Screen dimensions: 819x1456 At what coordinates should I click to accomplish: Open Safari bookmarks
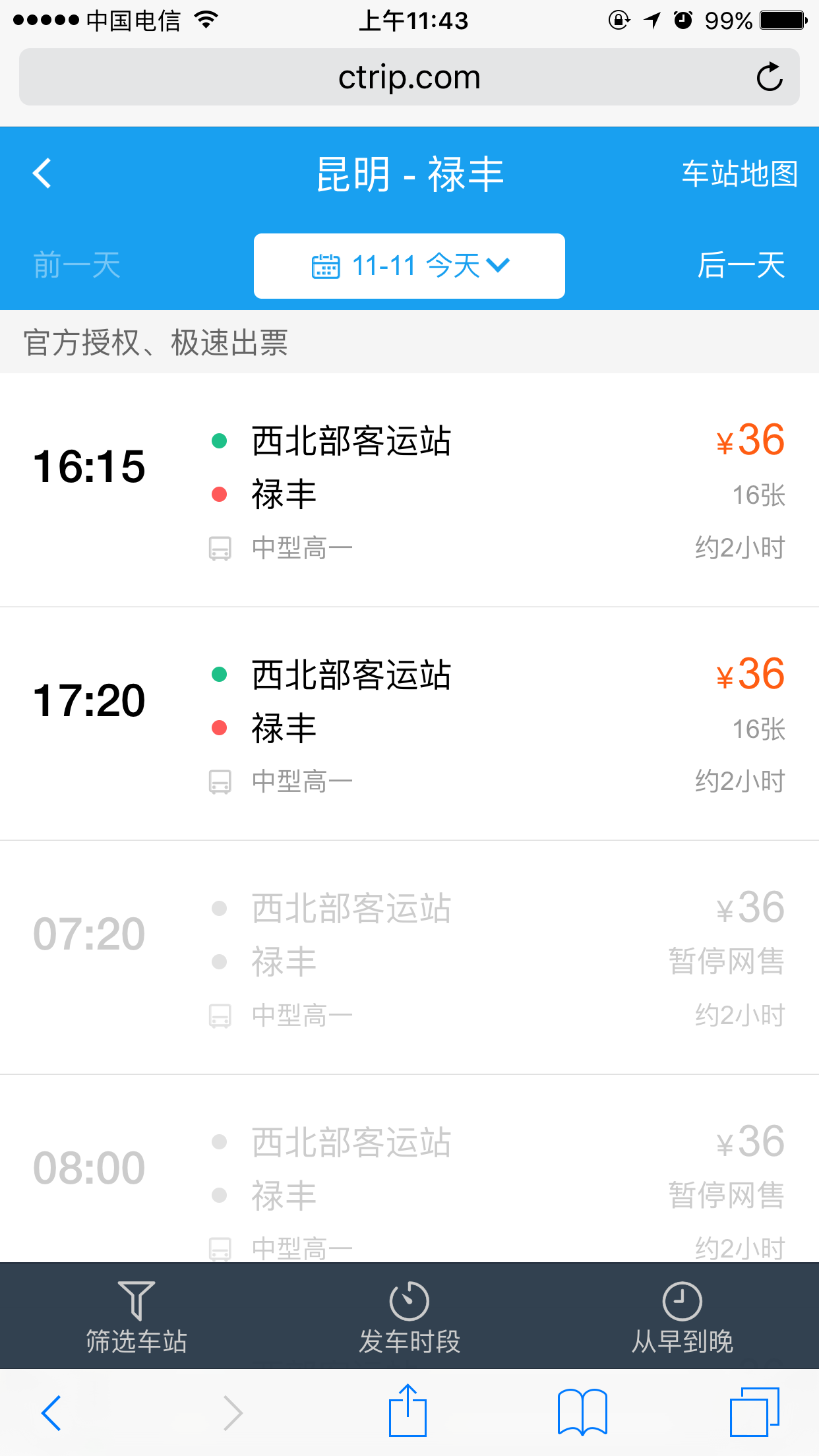[x=582, y=1411]
